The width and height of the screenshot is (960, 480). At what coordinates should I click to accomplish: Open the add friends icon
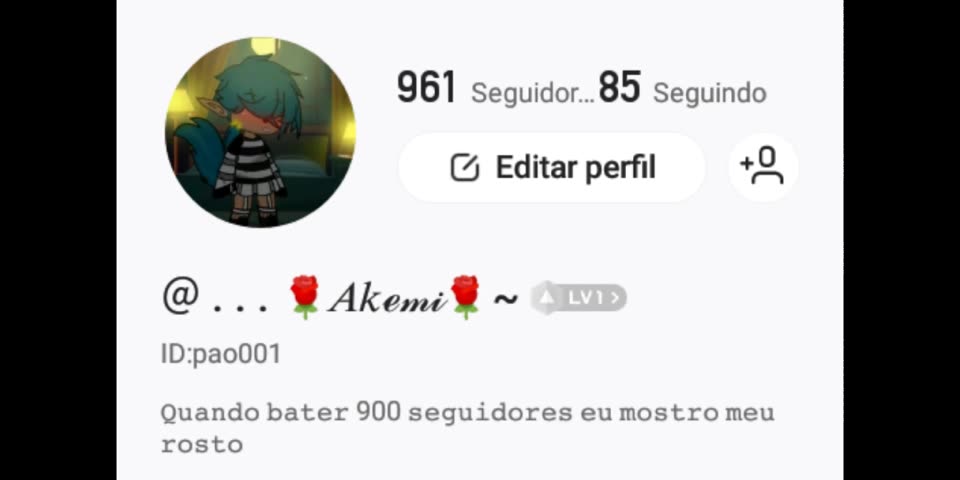pyautogui.click(x=763, y=167)
